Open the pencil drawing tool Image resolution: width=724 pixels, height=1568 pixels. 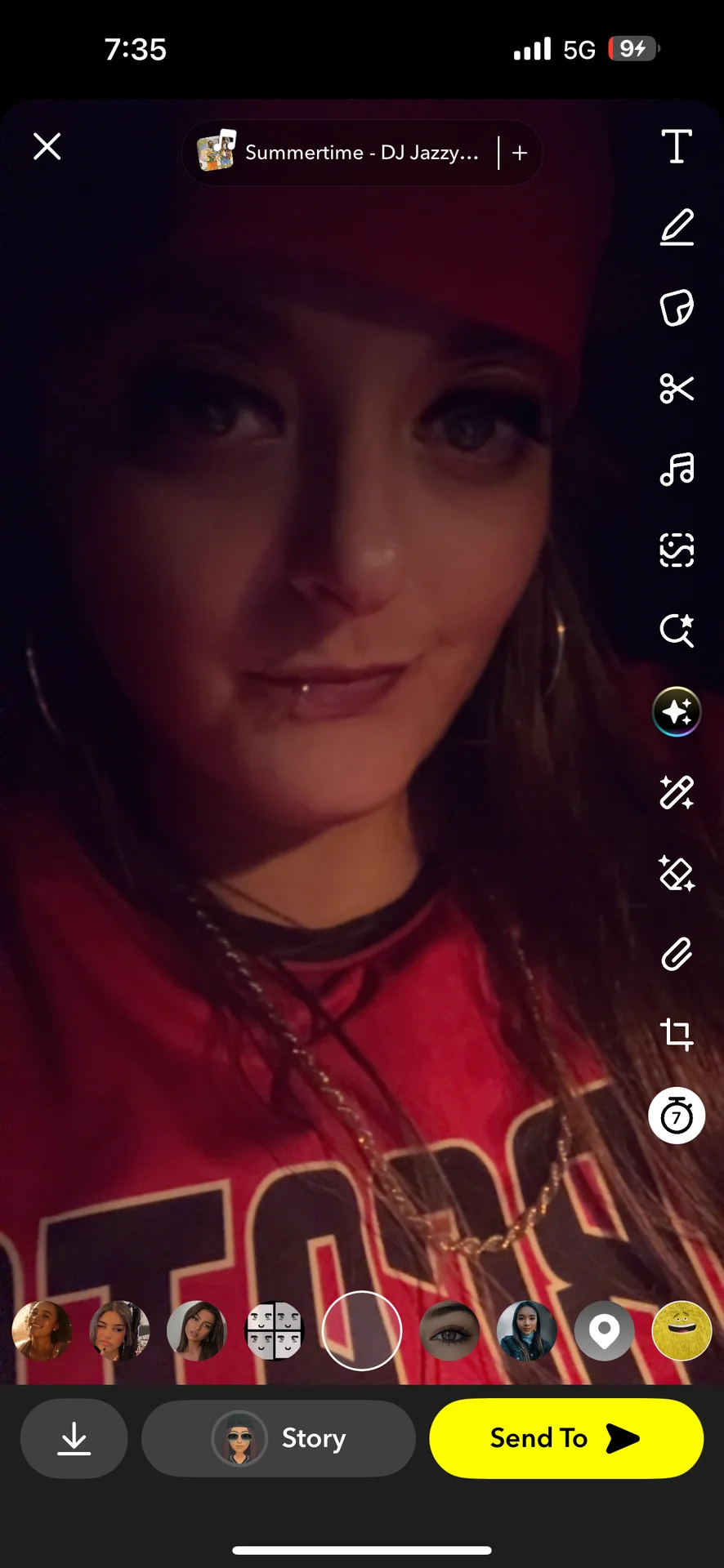[677, 227]
